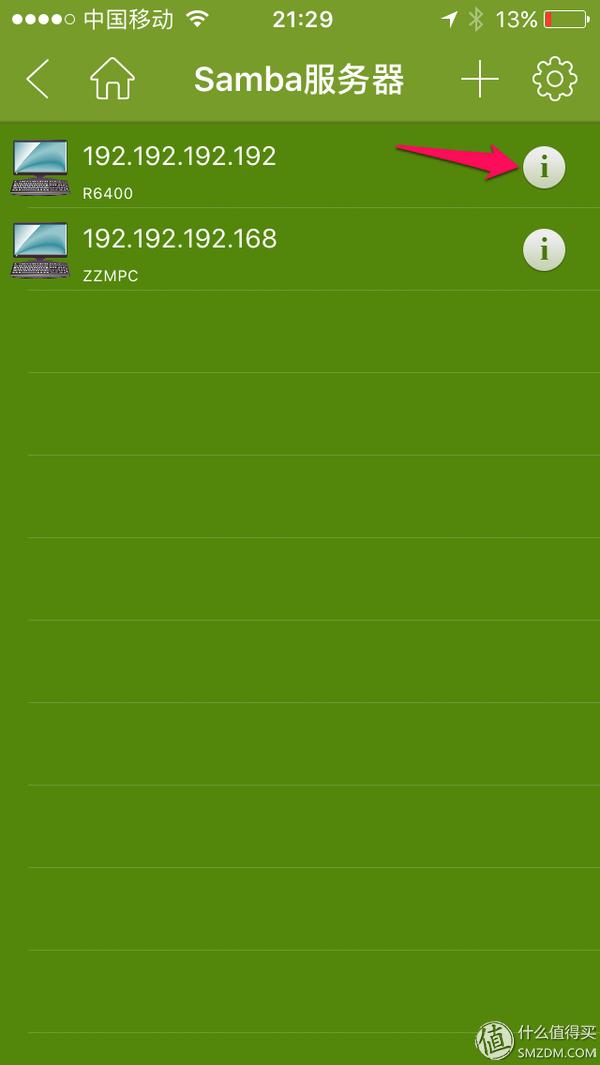Show info for the R6400 server
Viewport: 600px width, 1065px height.
(x=544, y=168)
